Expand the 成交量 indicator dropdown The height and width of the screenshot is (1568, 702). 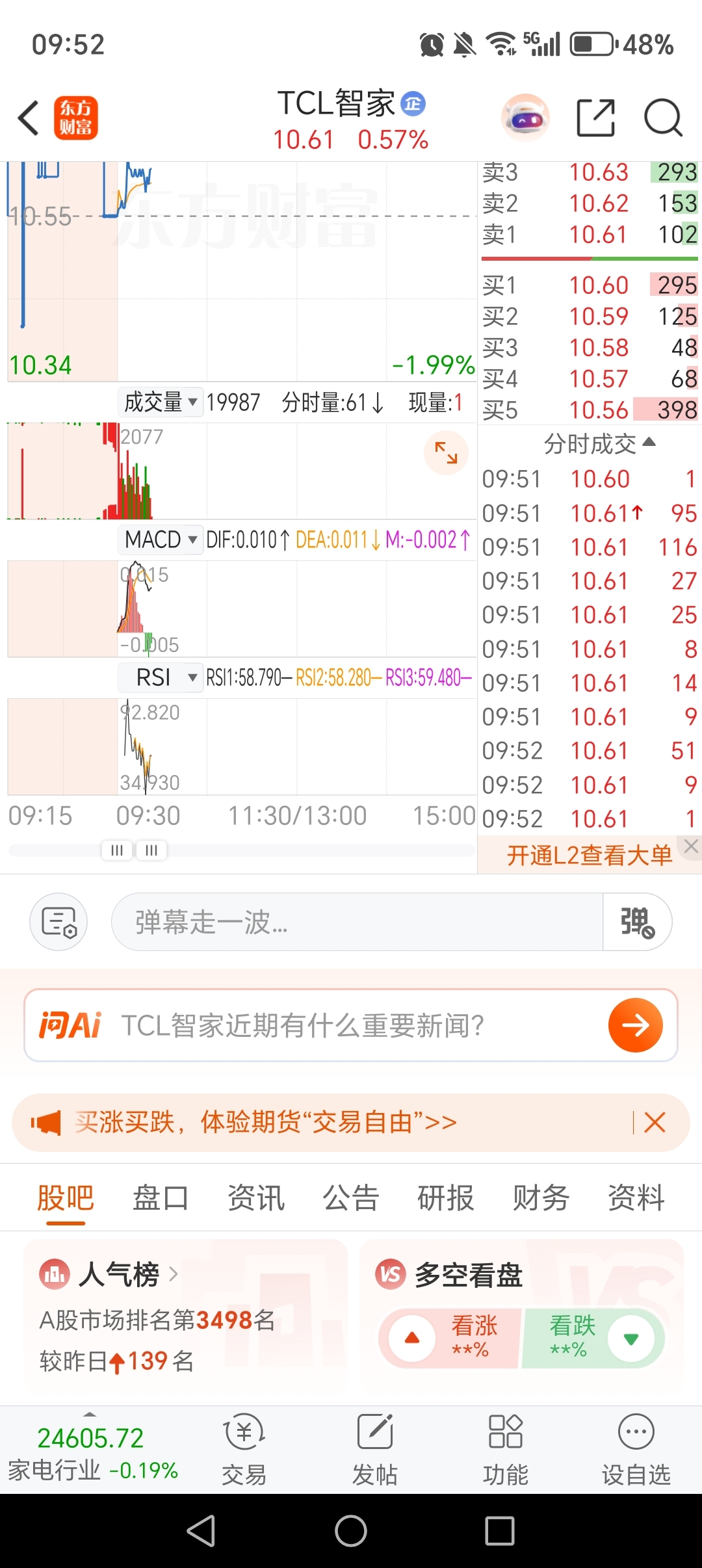click(160, 402)
